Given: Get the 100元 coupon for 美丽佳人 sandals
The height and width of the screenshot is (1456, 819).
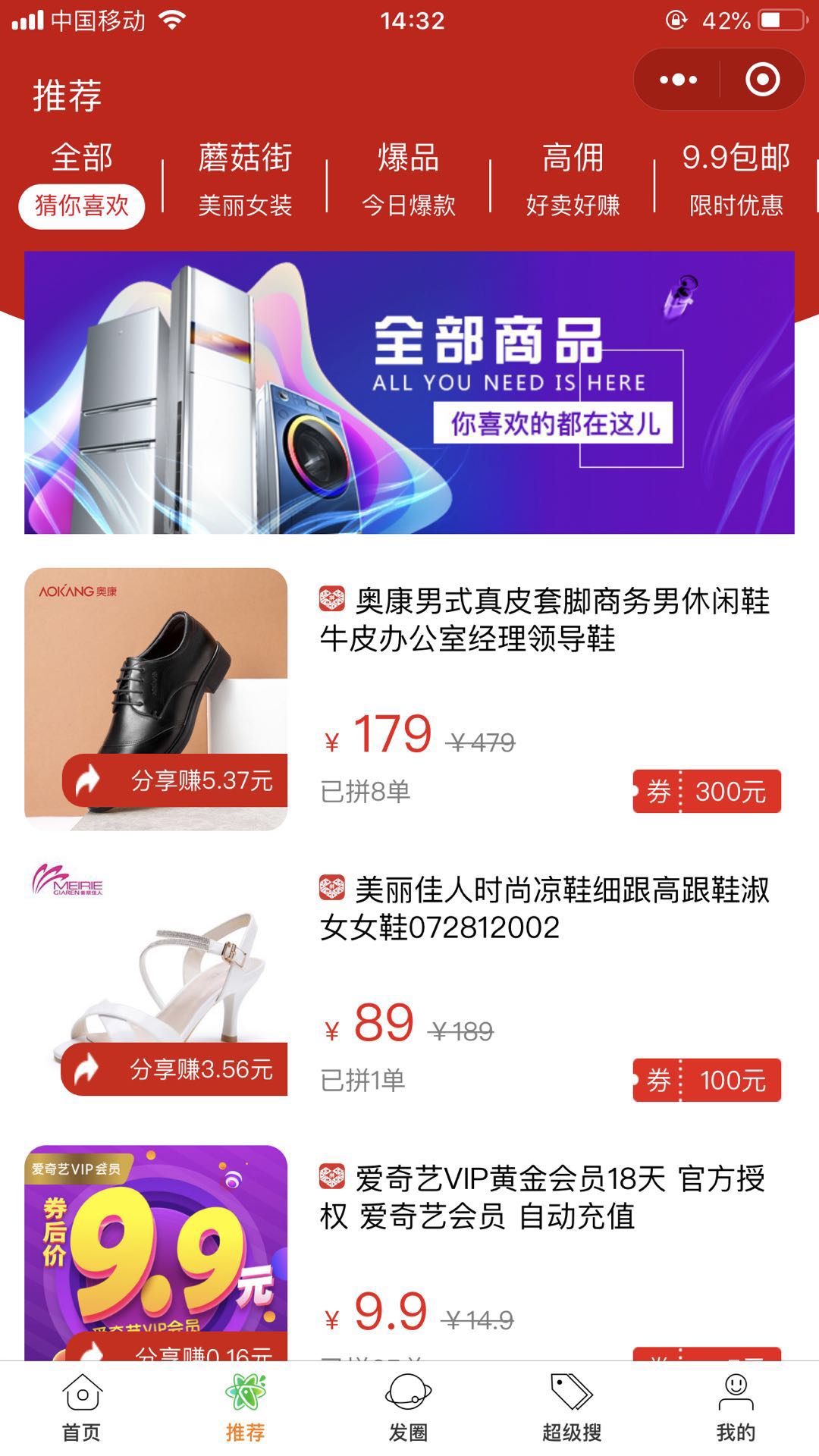Looking at the screenshot, I should pyautogui.click(x=707, y=1080).
